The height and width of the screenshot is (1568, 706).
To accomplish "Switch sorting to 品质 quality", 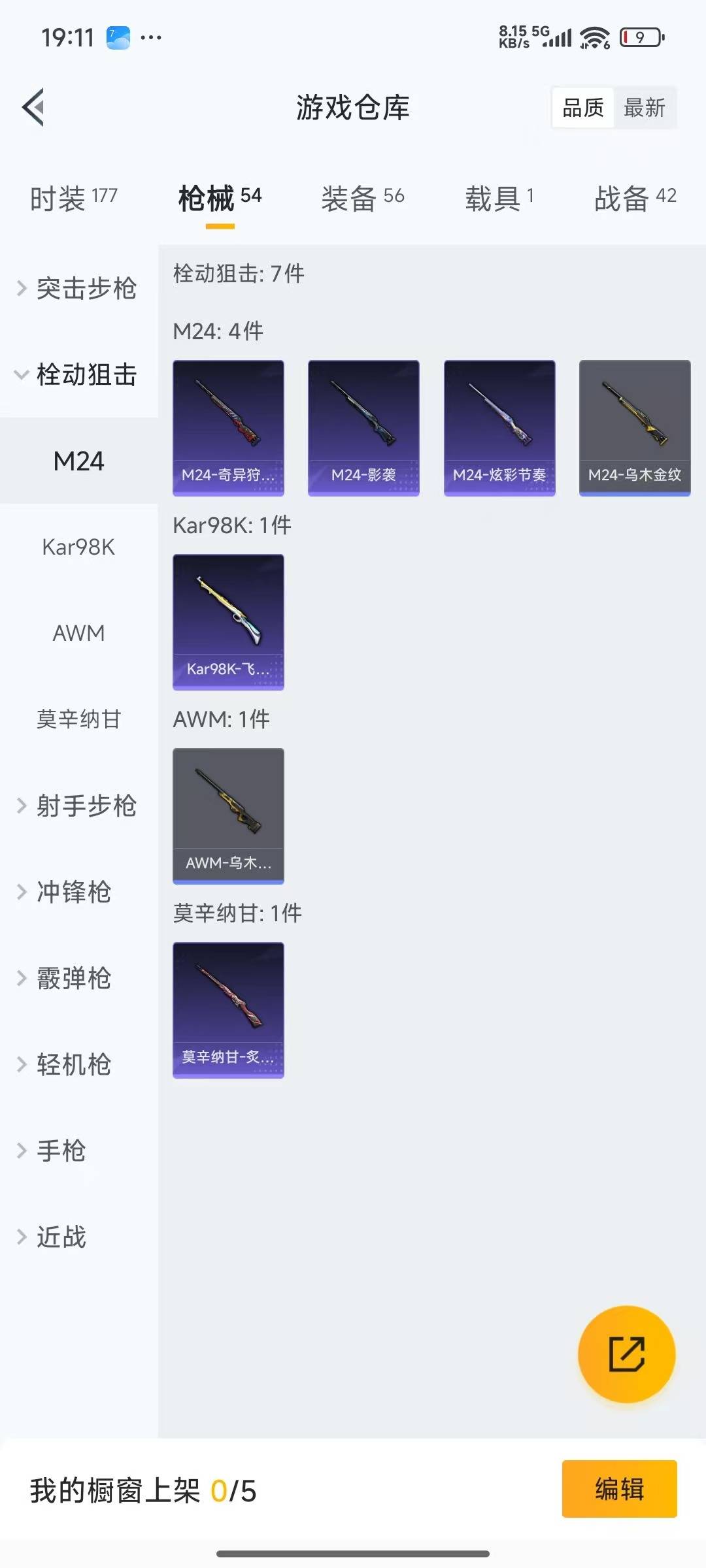I will pos(582,108).
